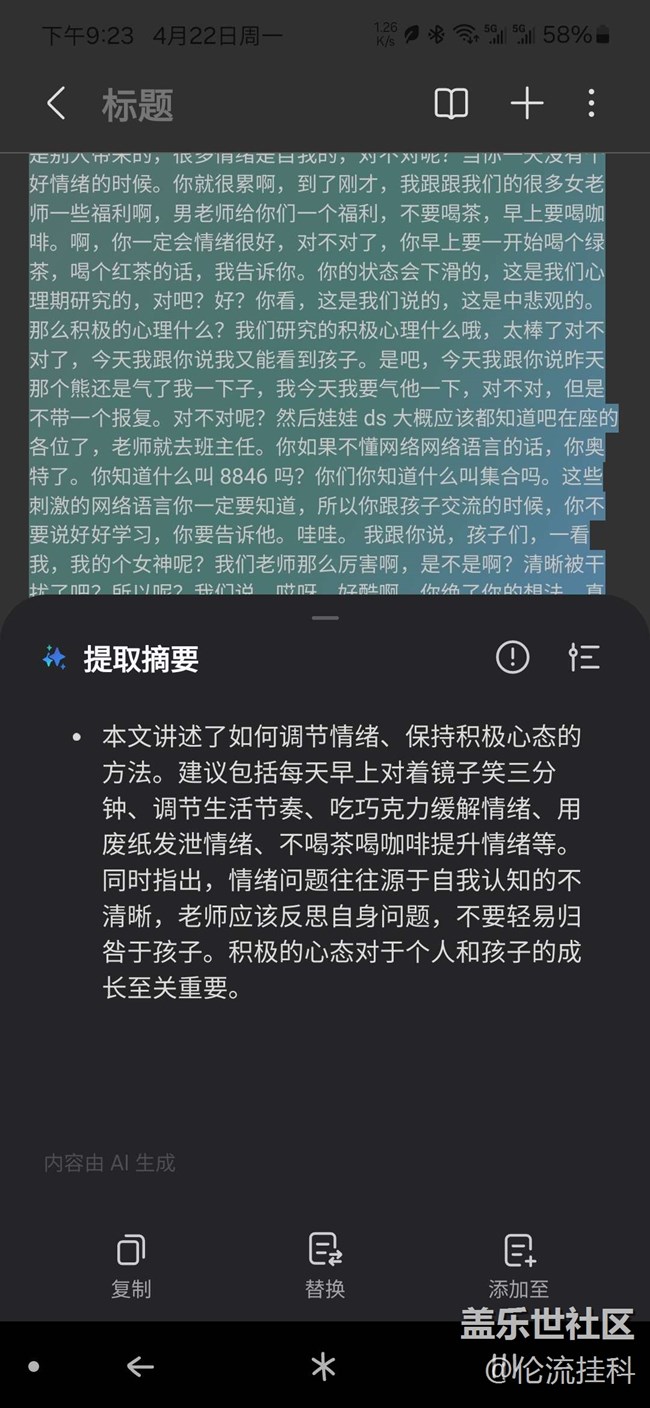
Task: Tap the sheet drag handle
Action: (325, 618)
